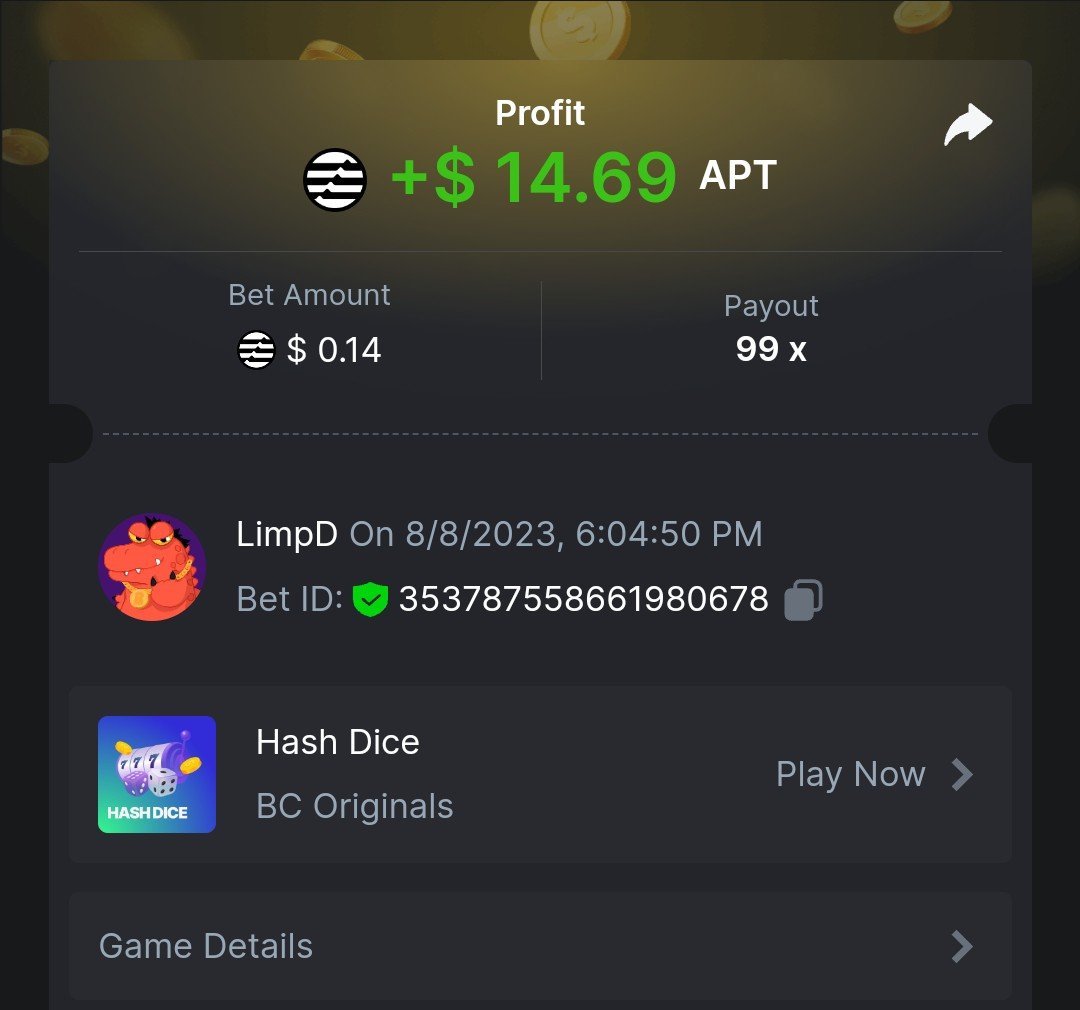The height and width of the screenshot is (1010, 1080).
Task: Share this bet result
Action: click(968, 127)
